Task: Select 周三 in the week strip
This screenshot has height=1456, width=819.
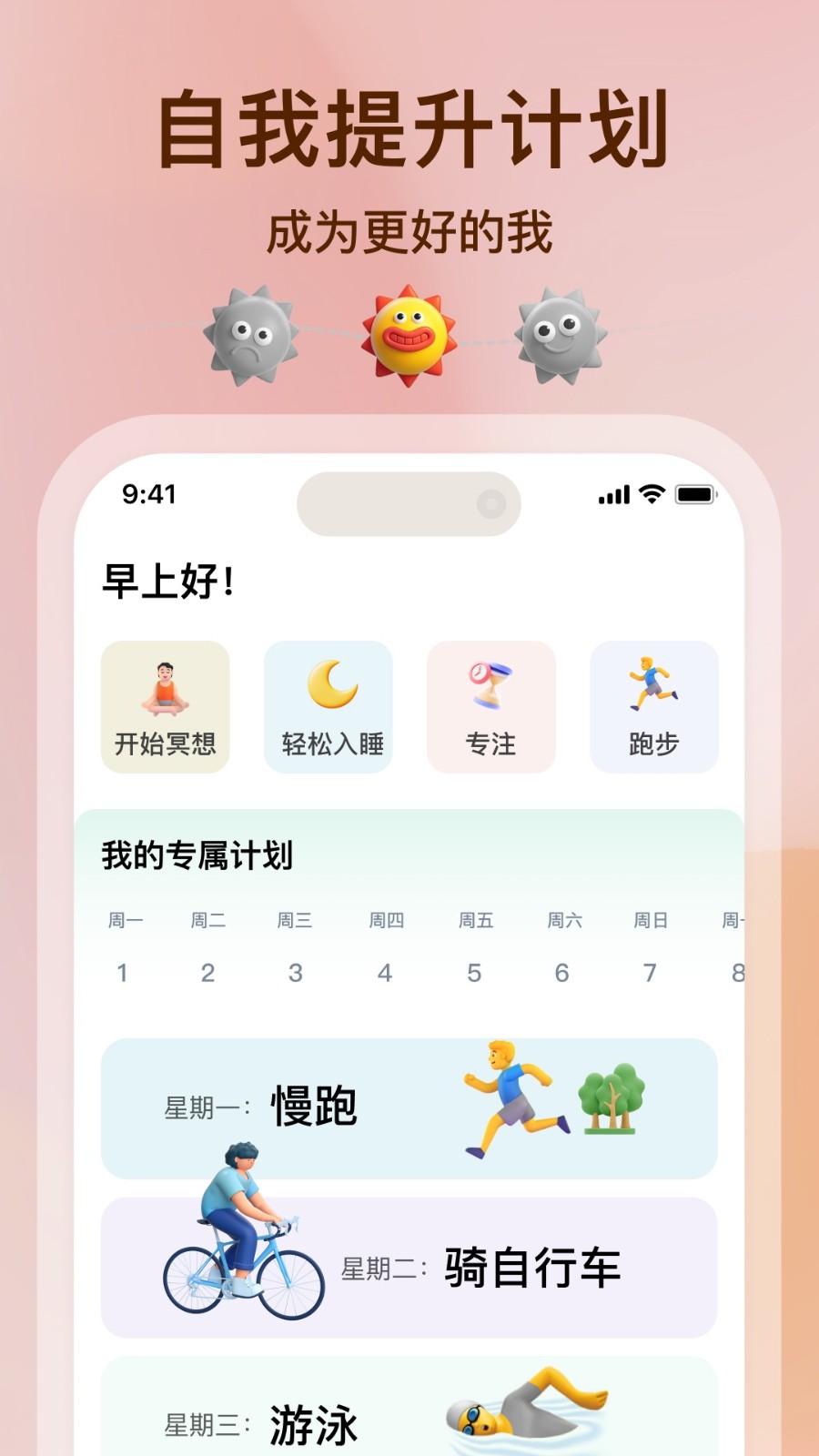Action: click(295, 920)
